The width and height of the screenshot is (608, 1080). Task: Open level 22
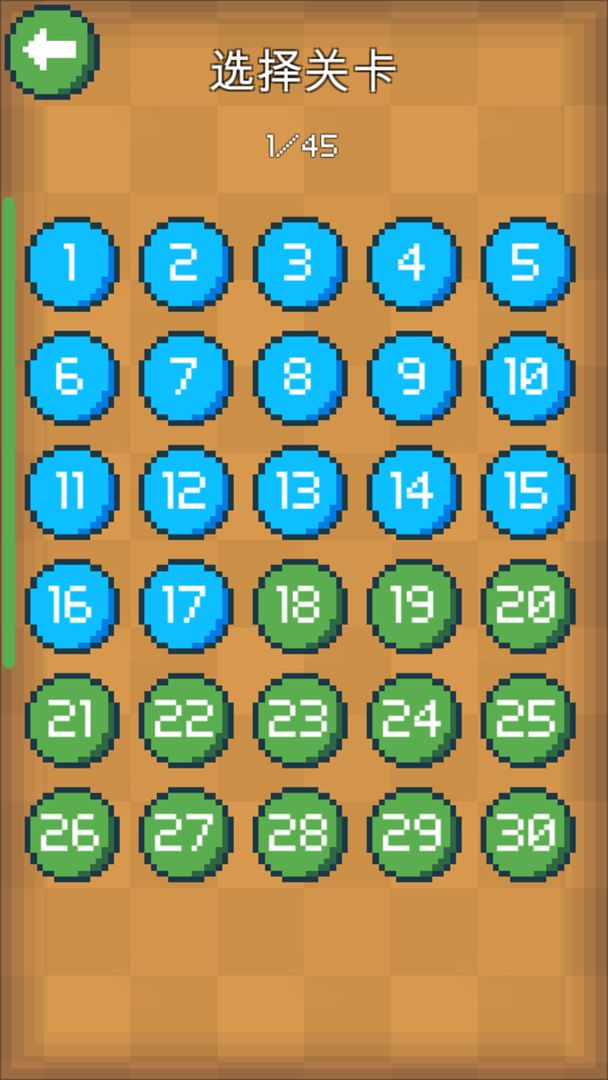[x=186, y=720]
